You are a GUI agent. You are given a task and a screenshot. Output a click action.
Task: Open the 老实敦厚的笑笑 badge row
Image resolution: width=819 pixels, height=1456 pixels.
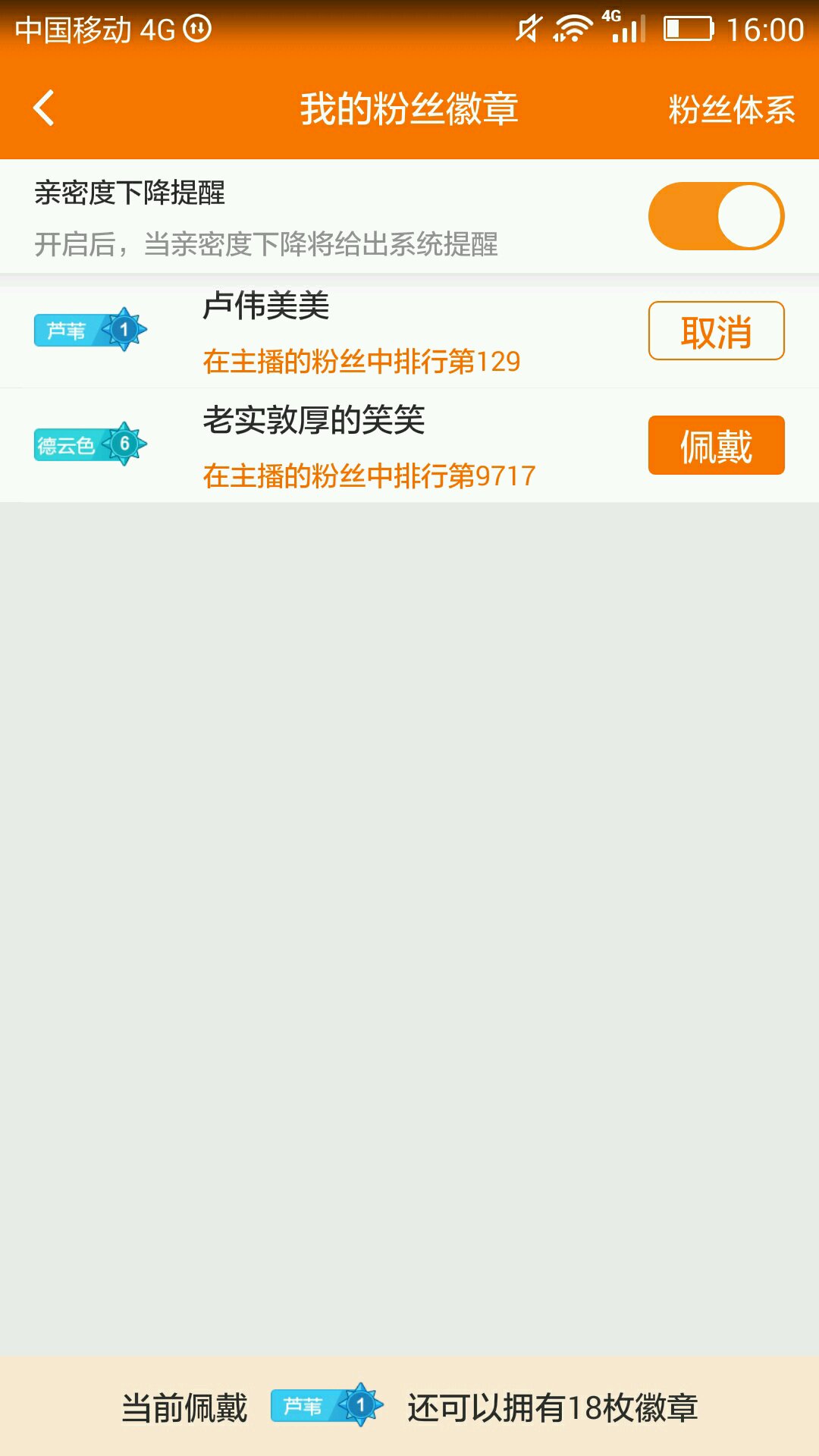pos(409,445)
